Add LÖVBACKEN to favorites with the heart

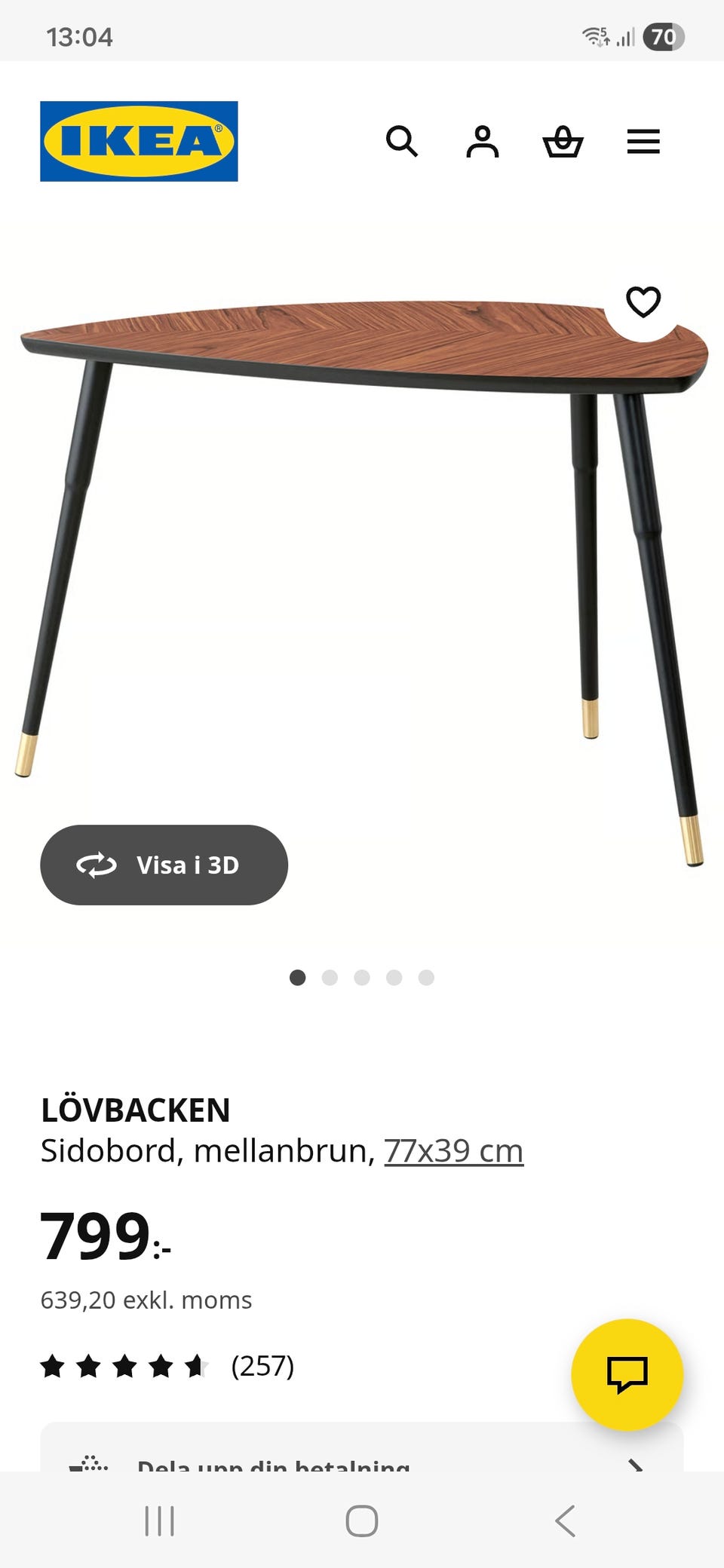pyautogui.click(x=643, y=304)
